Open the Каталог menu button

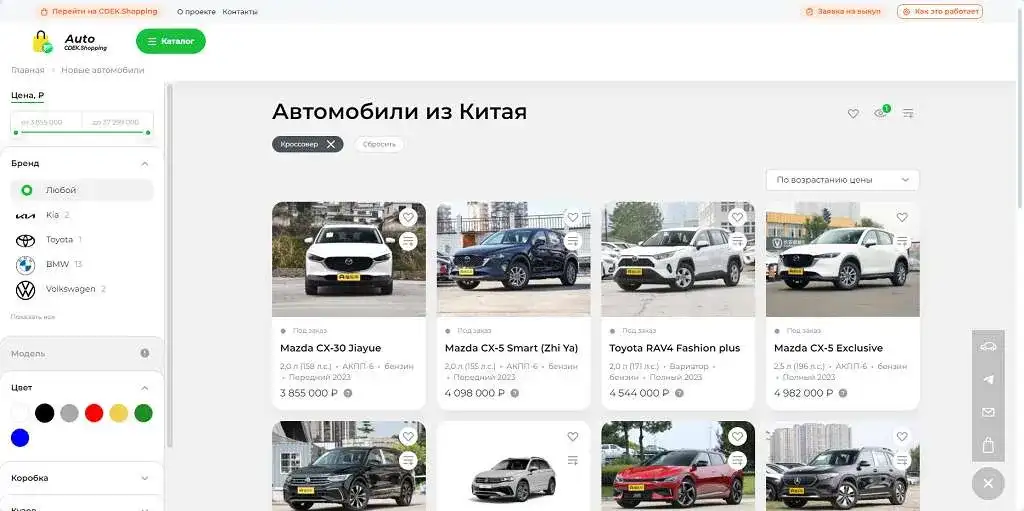click(x=171, y=41)
